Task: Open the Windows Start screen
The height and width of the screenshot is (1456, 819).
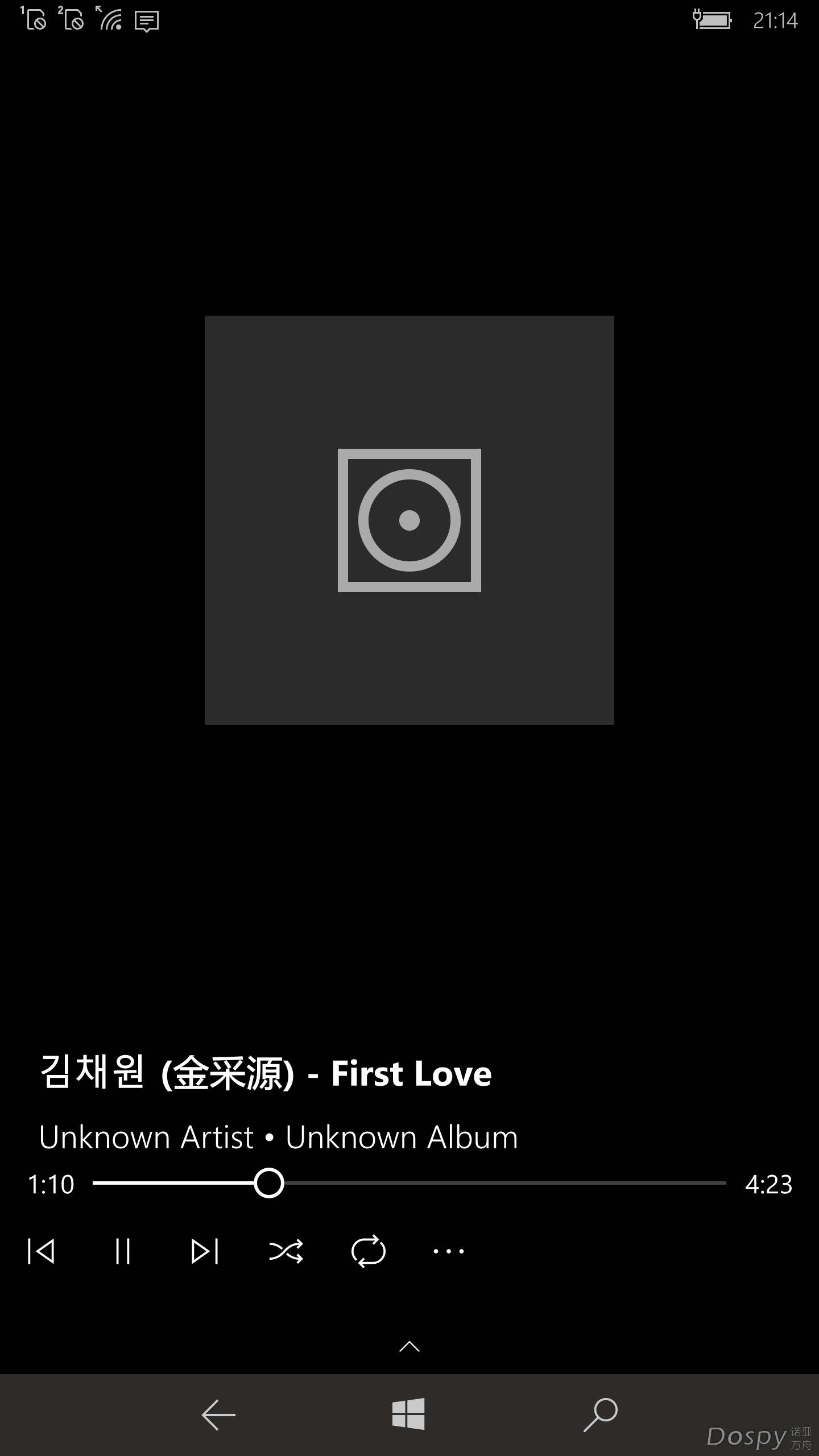Action: point(408,1414)
